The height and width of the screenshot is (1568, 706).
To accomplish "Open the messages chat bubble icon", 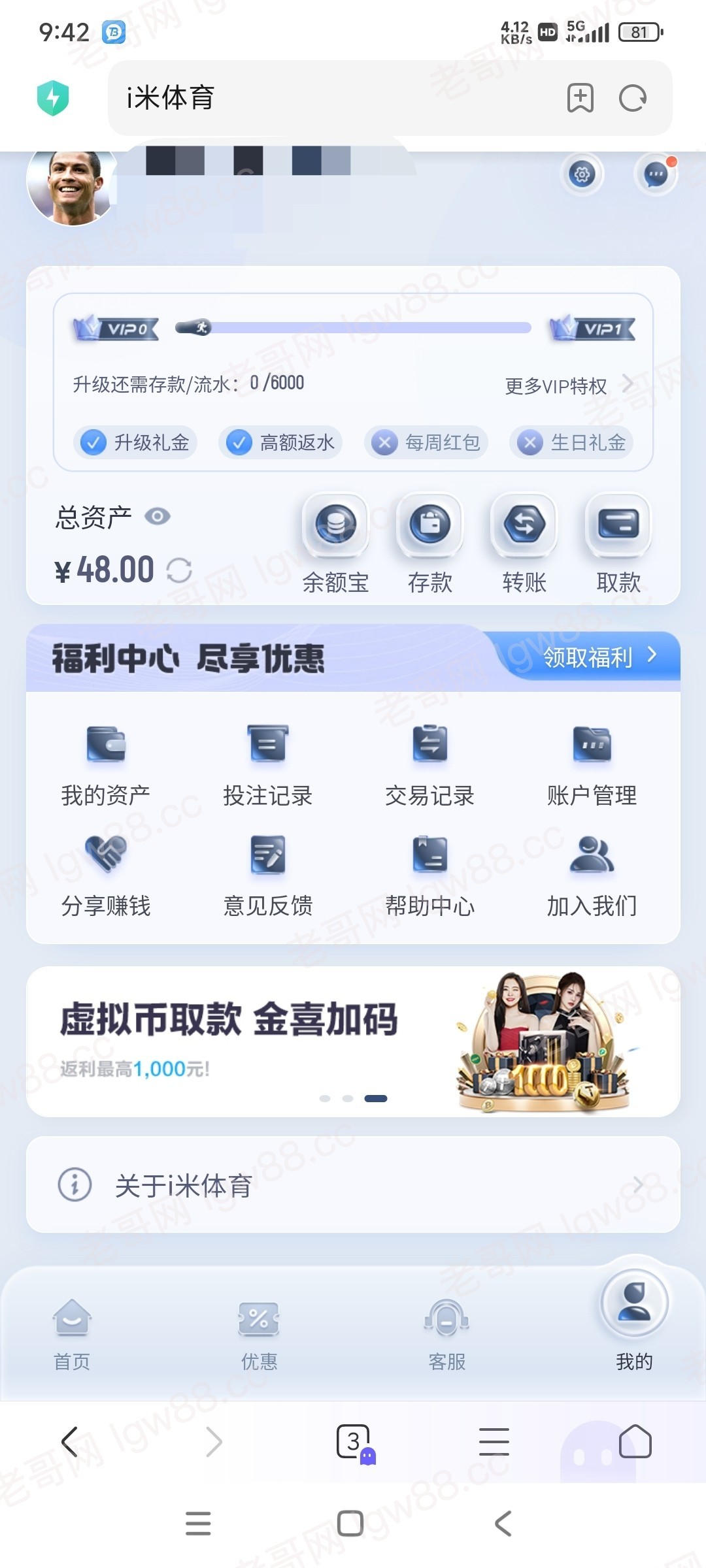I will pos(655,174).
